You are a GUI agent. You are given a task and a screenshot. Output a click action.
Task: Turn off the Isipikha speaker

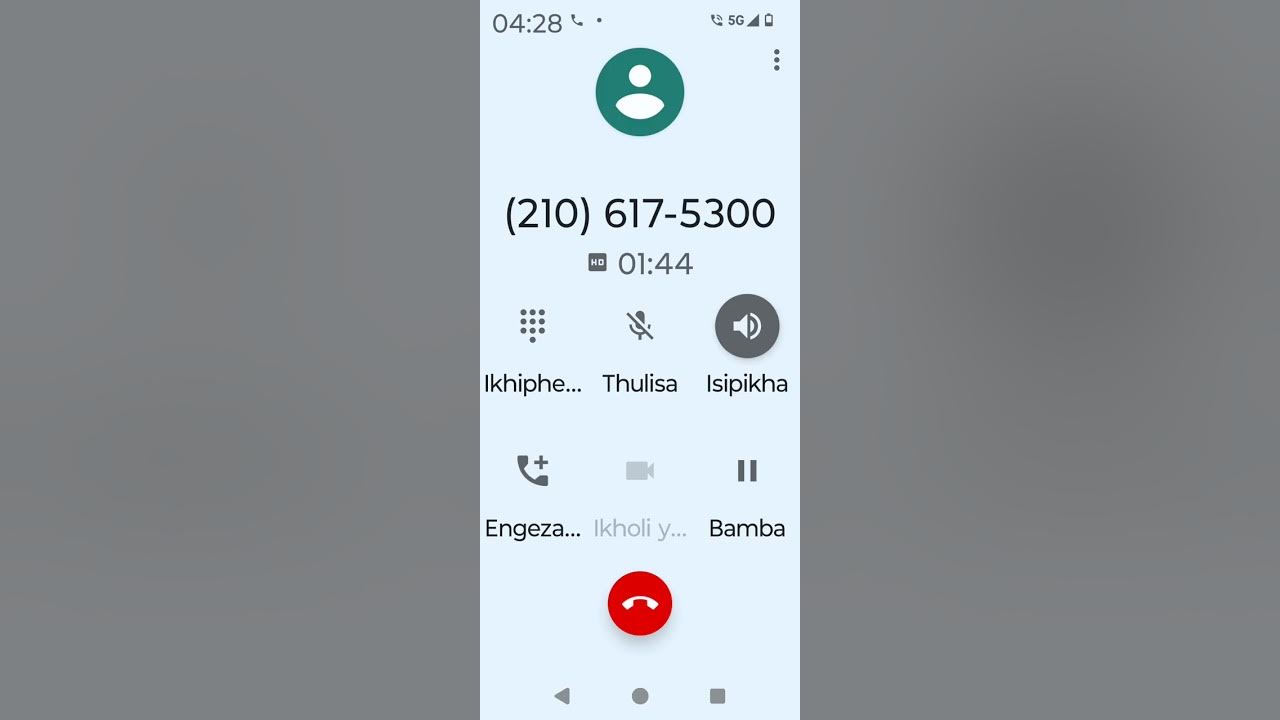coord(747,326)
